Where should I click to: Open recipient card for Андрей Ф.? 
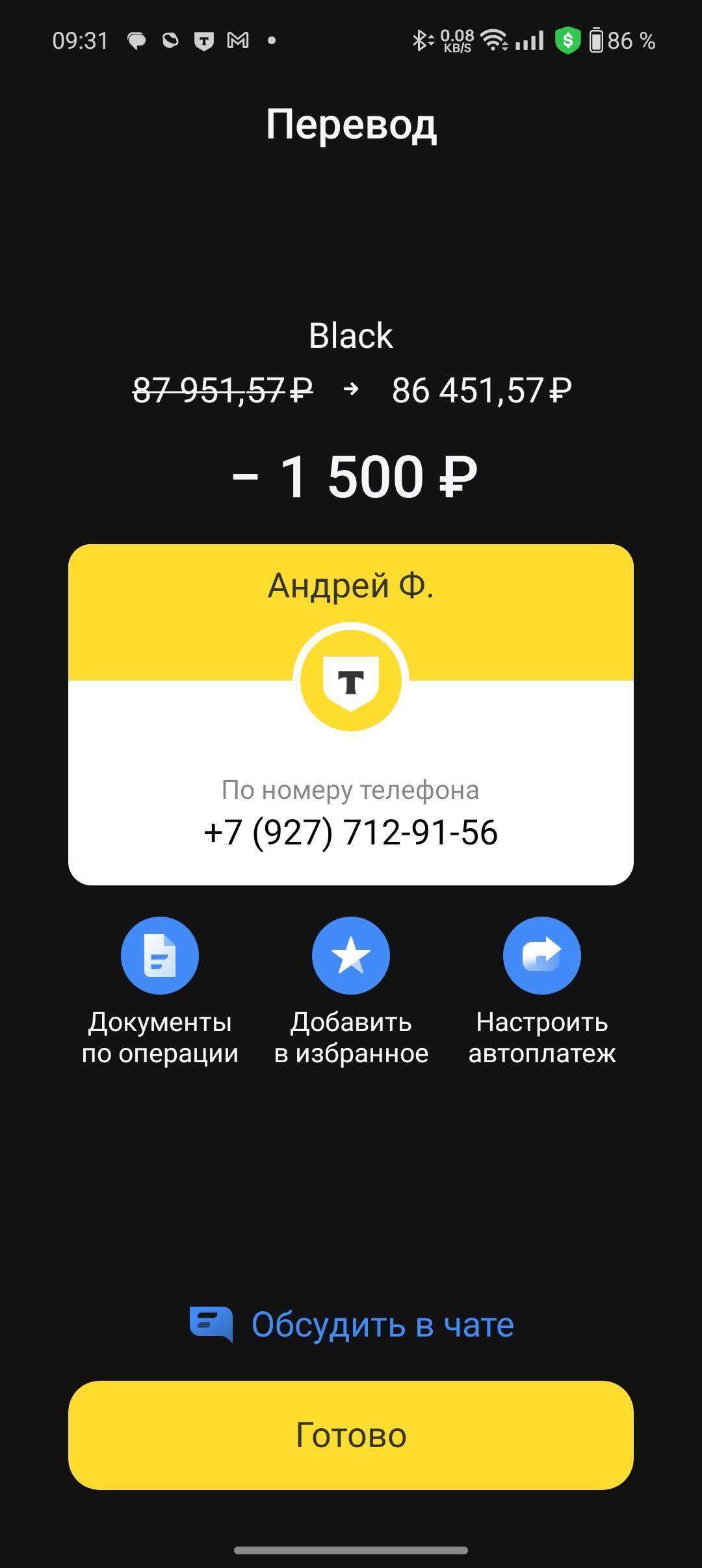tap(351, 715)
